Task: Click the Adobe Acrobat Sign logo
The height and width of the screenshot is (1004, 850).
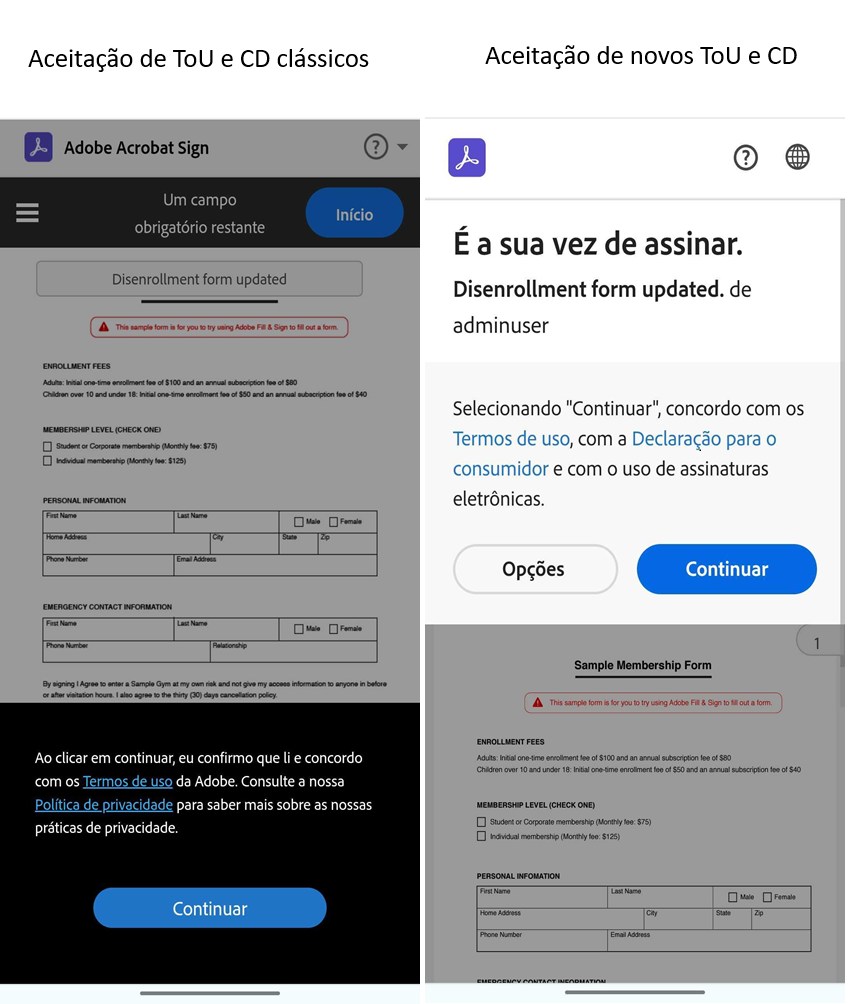Action: coord(38,147)
